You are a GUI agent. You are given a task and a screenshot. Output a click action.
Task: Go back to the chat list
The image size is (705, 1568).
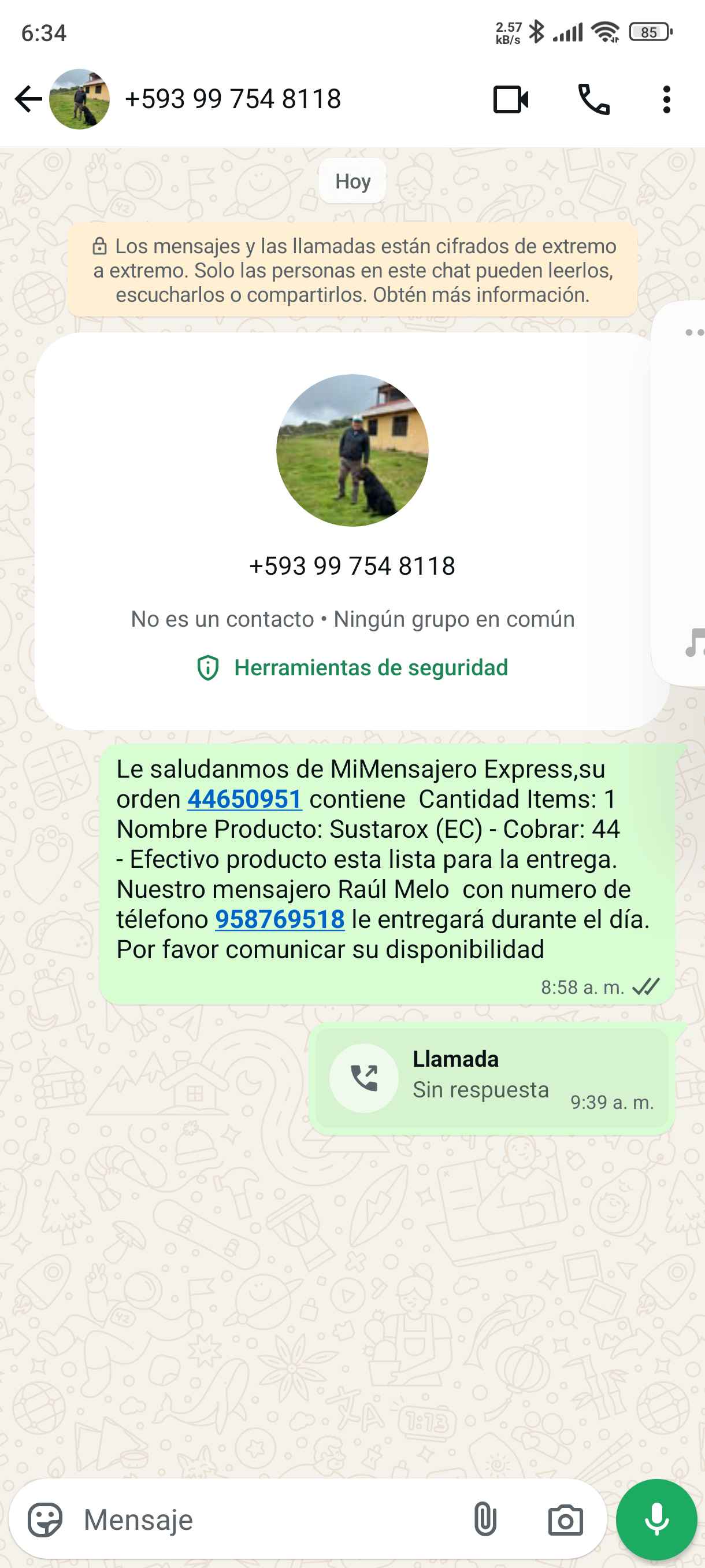point(27,99)
